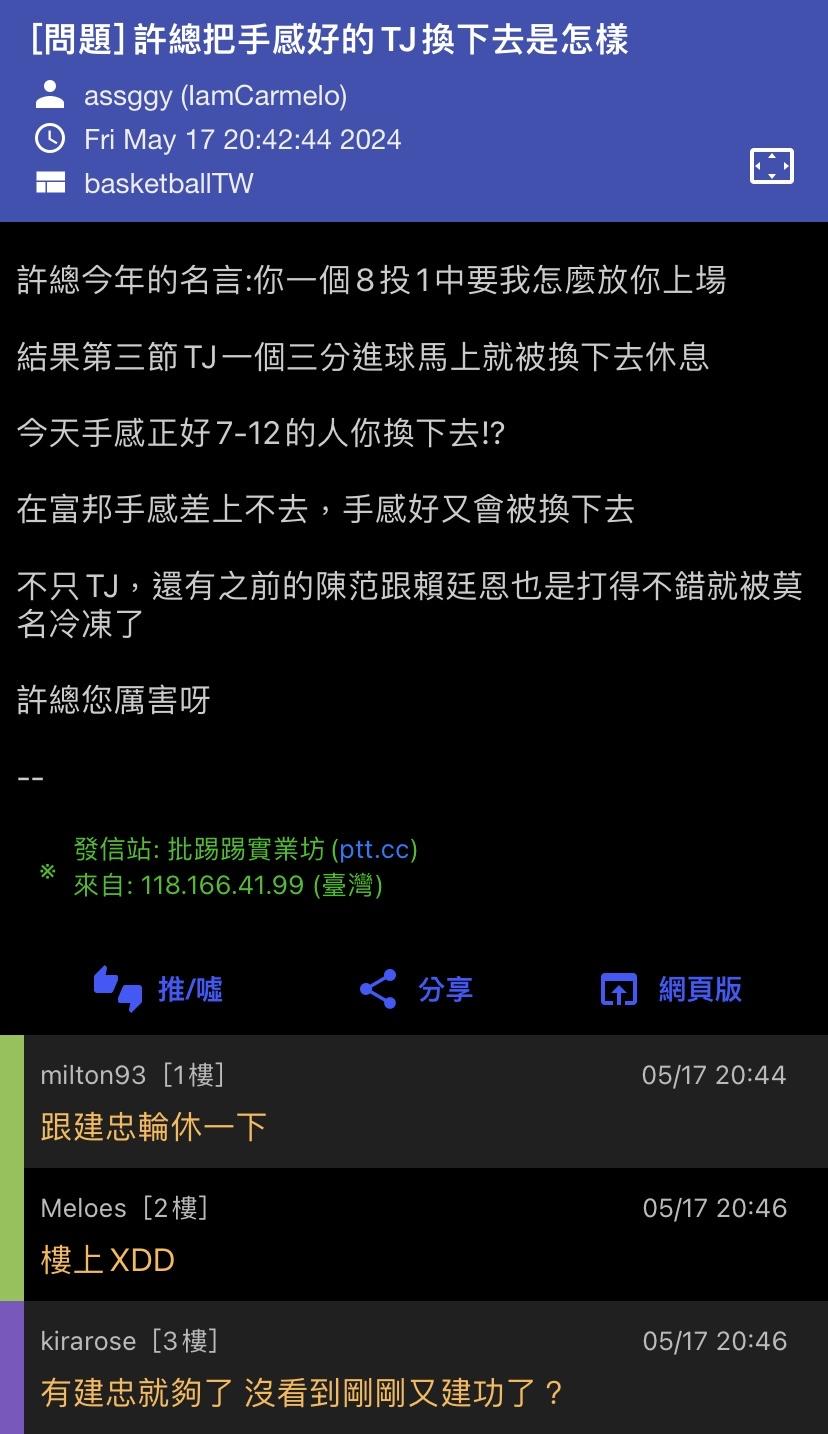Toggle the fullscreen icon in the header
Image resolution: width=828 pixels, height=1434 pixels.
point(771,166)
